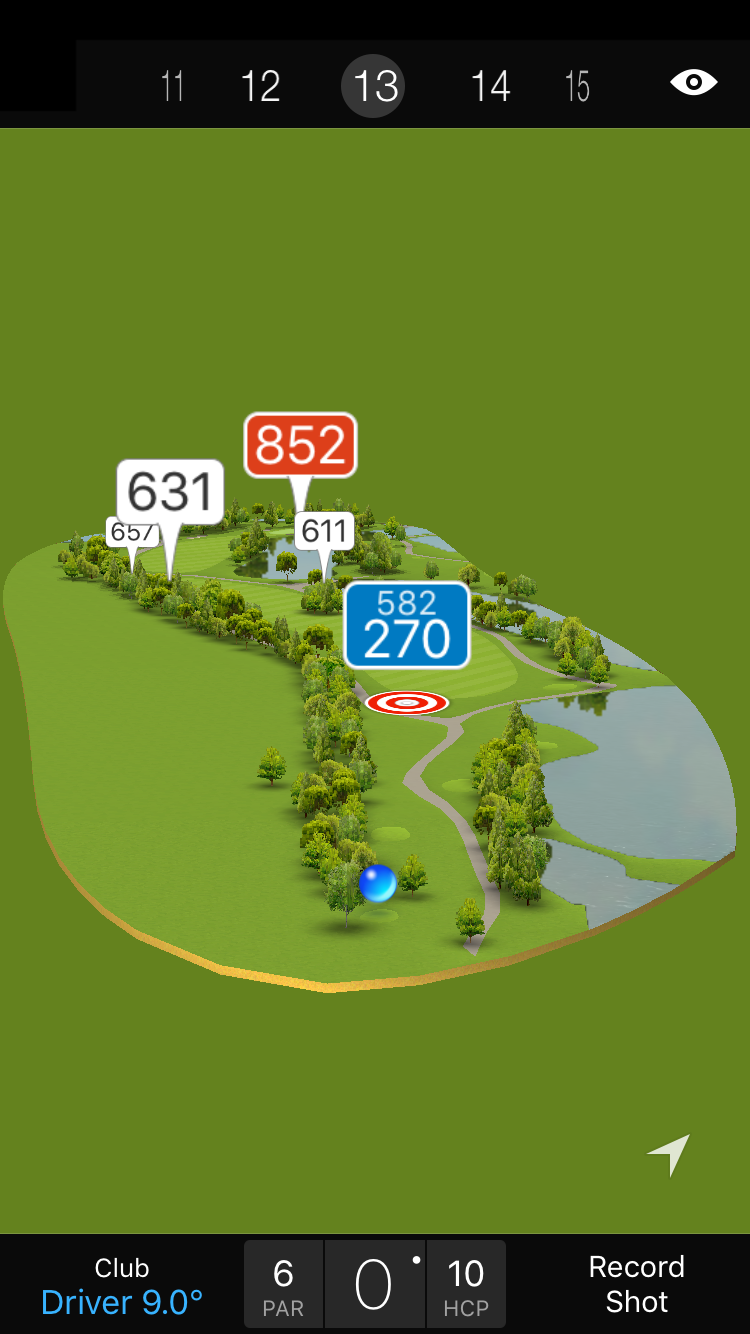
Task: Tap the red bullseye target
Action: tap(407, 703)
